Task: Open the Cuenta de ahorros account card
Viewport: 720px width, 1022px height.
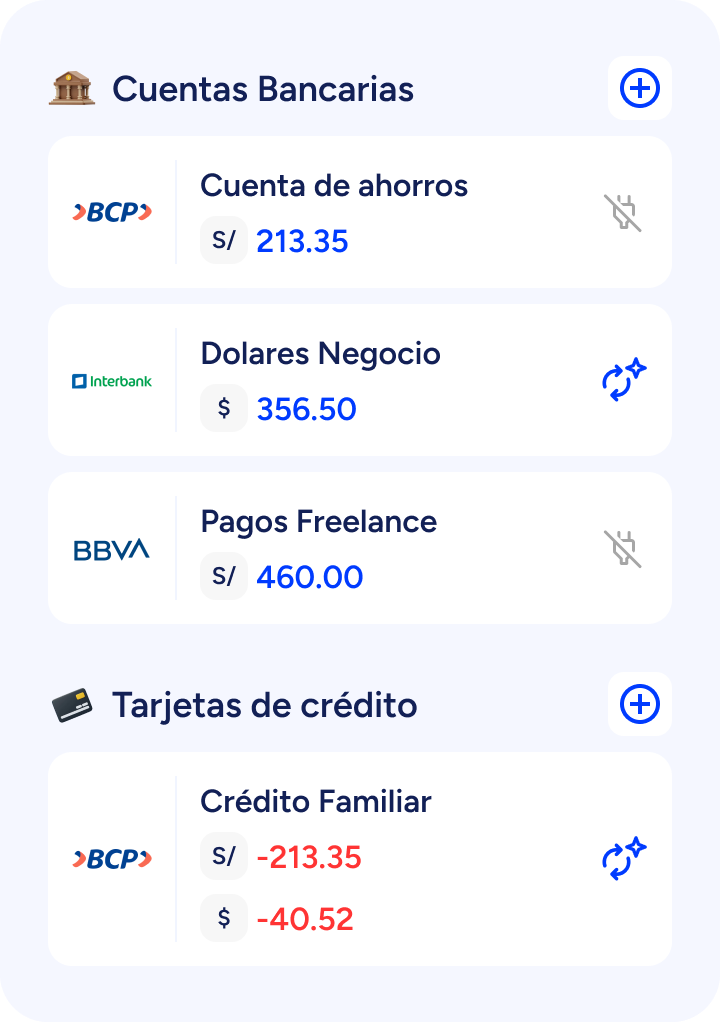Action: [360, 212]
